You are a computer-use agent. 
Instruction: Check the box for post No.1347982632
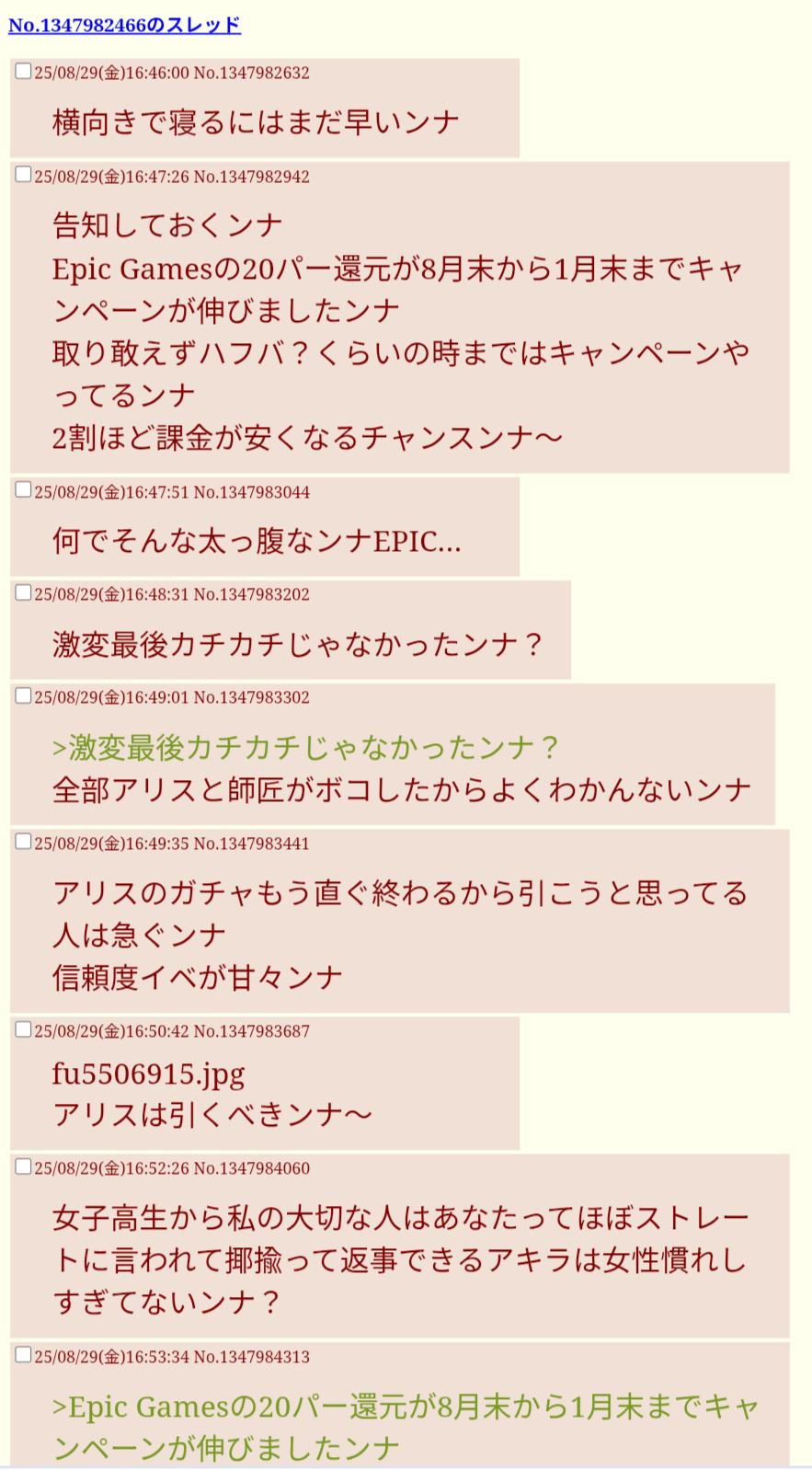24,71
